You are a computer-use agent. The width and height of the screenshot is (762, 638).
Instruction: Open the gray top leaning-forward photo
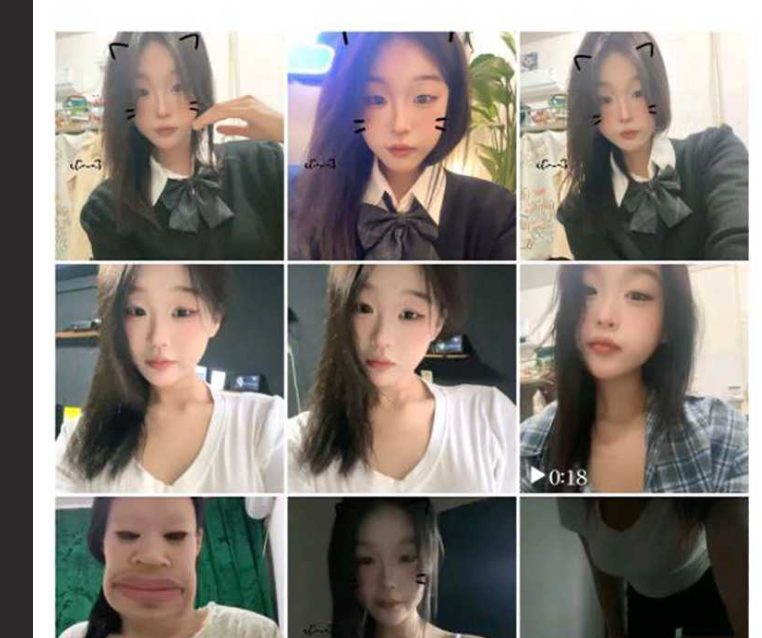[x=633, y=567]
